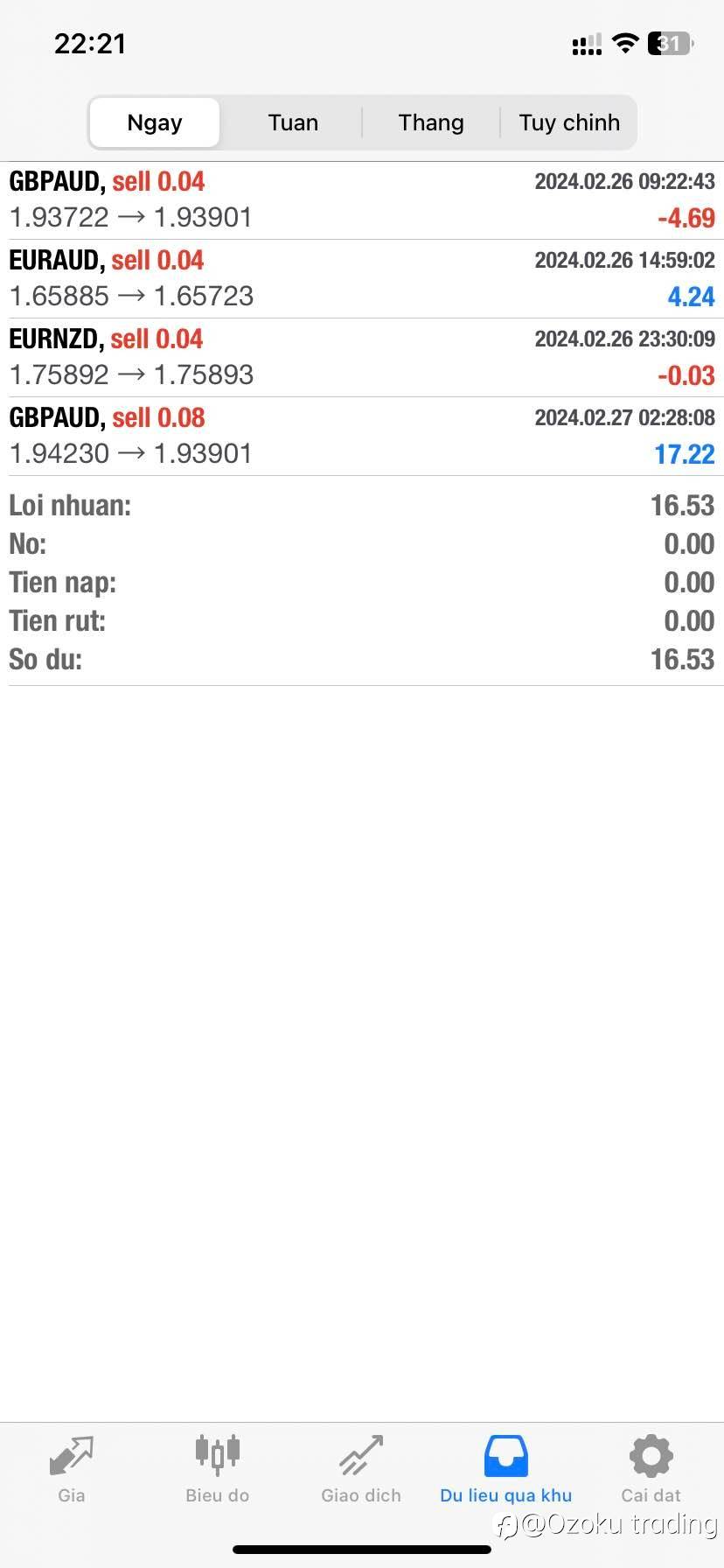Tap the Du lieu qua khu tab
This screenshot has height=1568, width=724.
(506, 1470)
